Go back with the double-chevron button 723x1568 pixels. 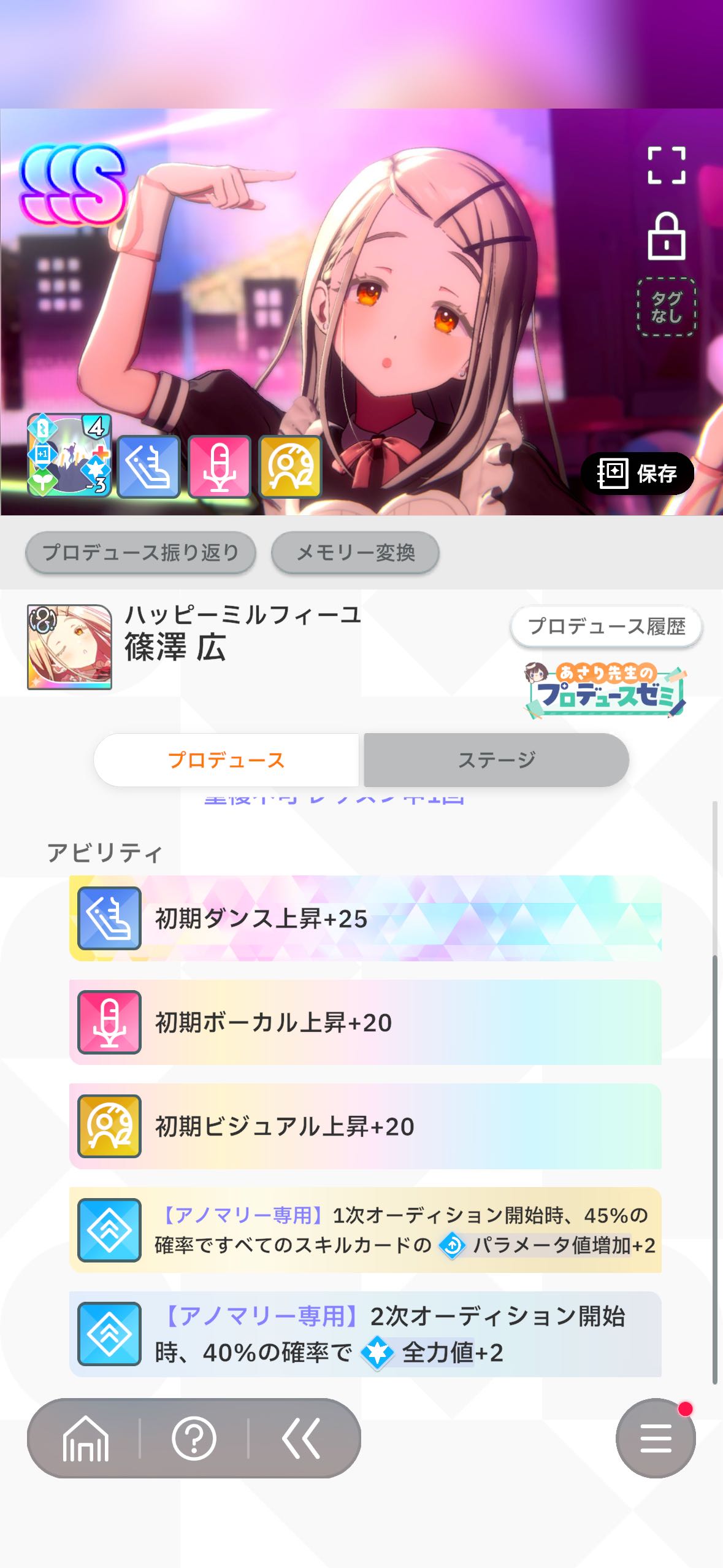(x=301, y=1438)
